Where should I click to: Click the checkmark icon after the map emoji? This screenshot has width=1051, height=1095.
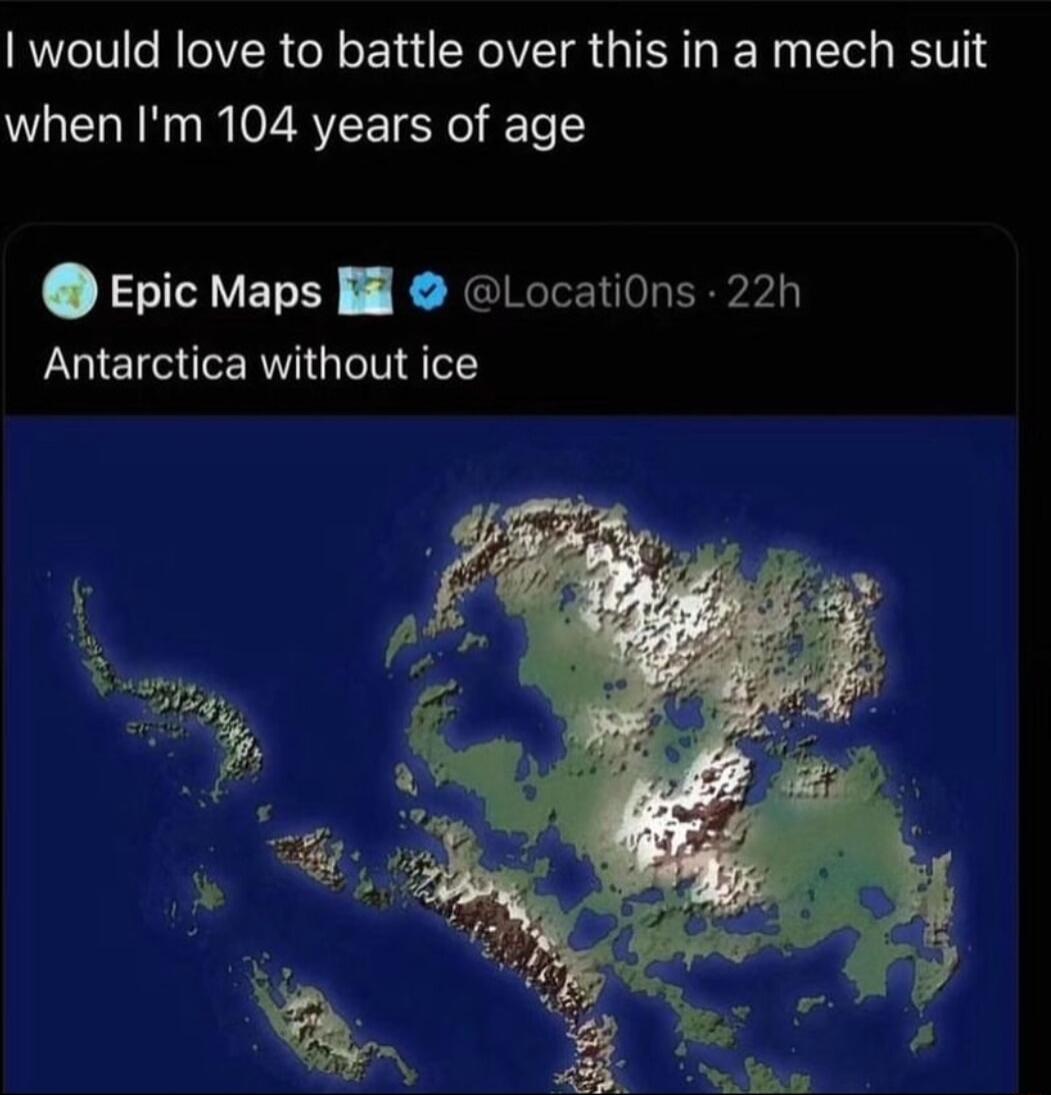coord(430,294)
